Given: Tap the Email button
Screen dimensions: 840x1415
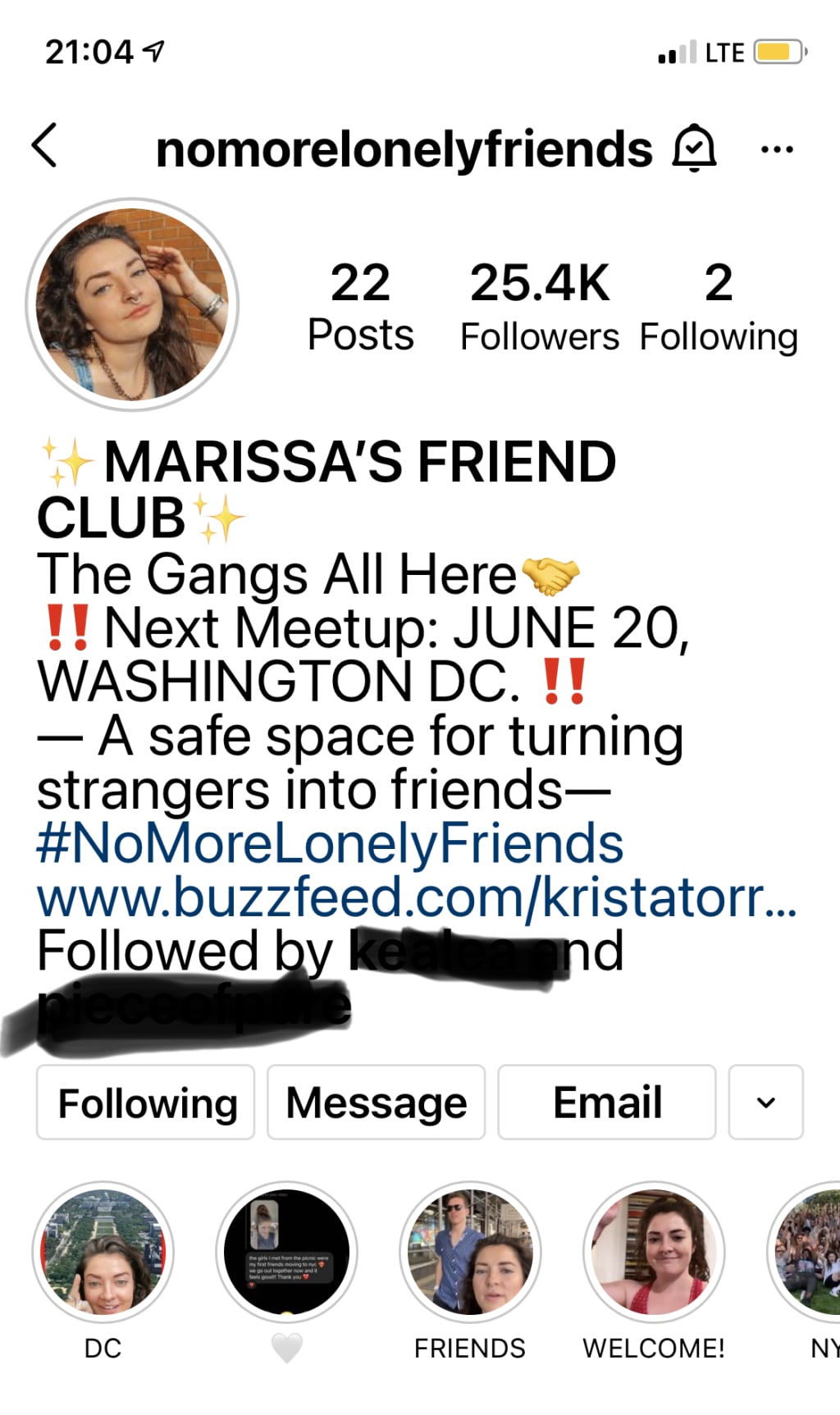Looking at the screenshot, I should click(607, 1102).
